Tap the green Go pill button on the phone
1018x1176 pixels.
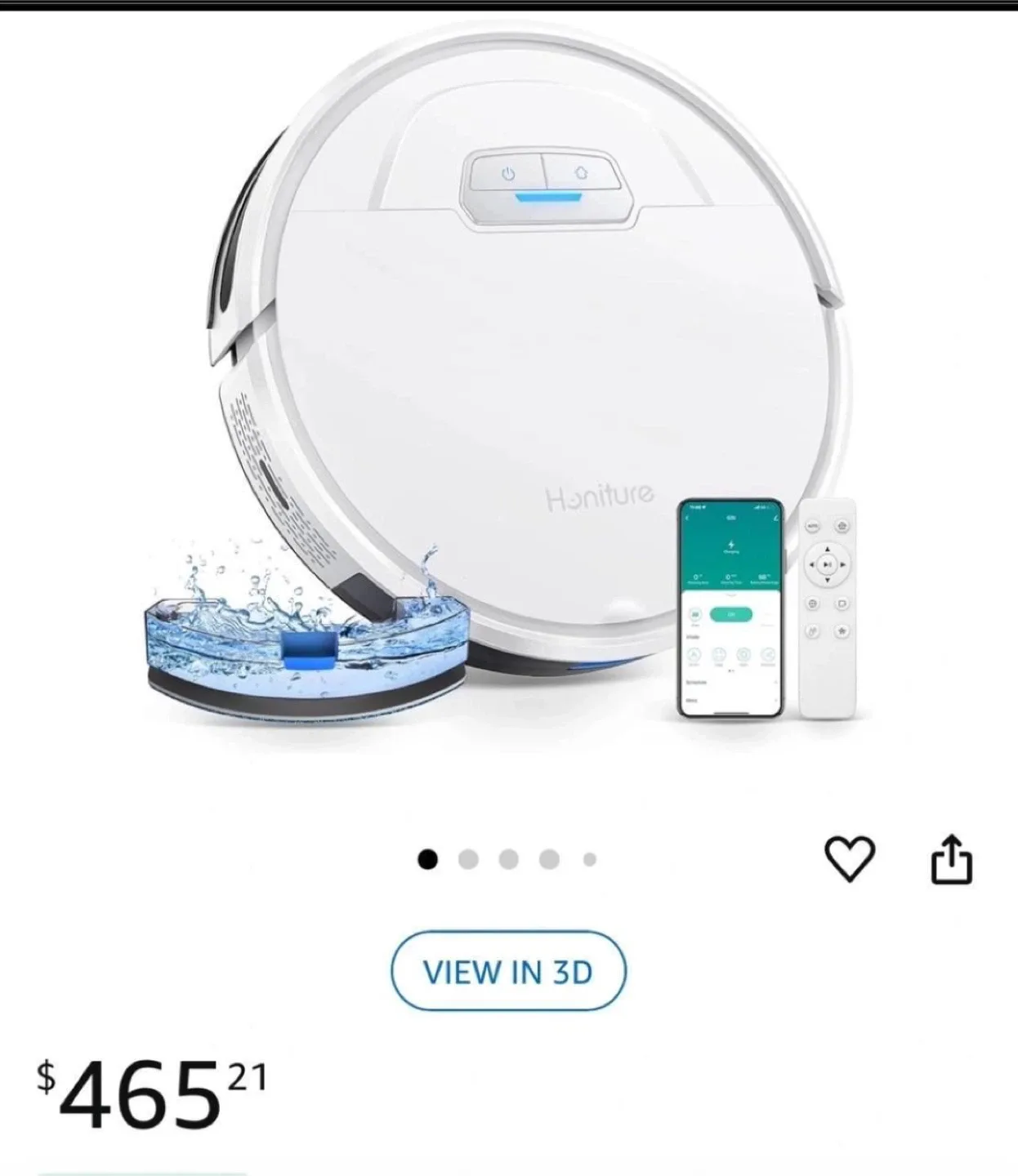pos(731,614)
